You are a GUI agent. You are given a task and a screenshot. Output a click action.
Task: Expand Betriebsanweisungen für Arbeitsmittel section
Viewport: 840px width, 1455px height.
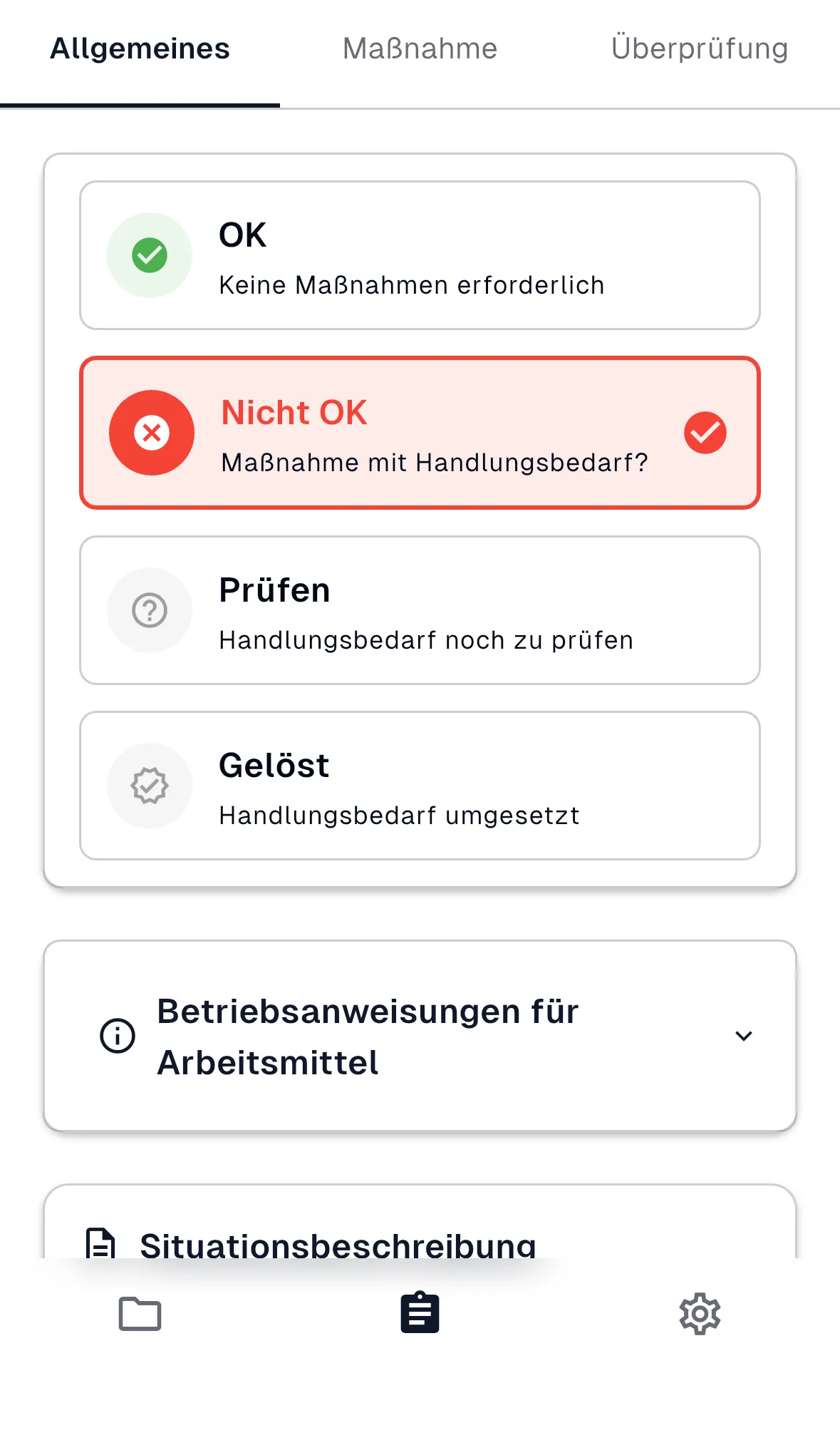420,1037
